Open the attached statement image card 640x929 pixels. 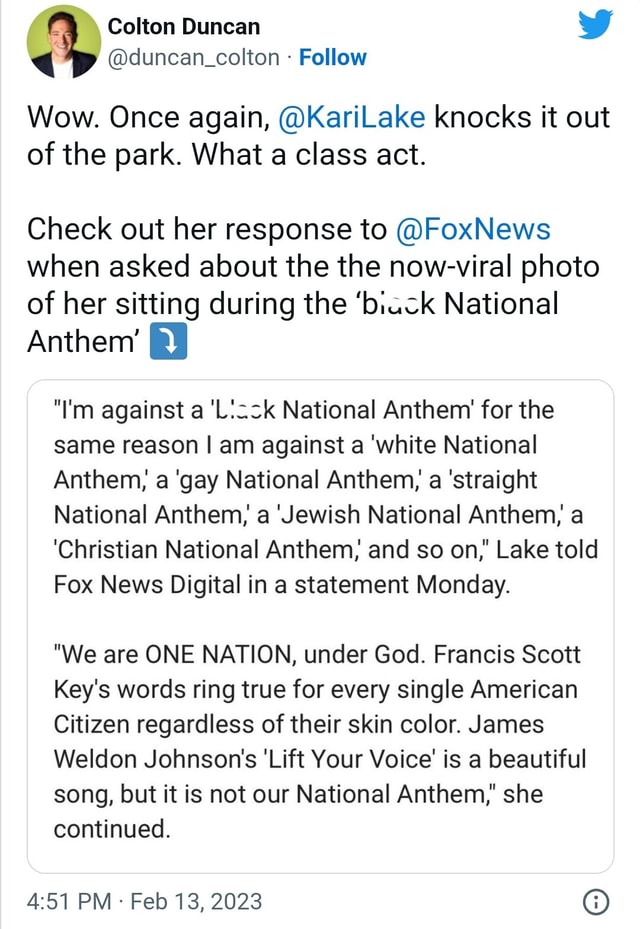pyautogui.click(x=320, y=625)
